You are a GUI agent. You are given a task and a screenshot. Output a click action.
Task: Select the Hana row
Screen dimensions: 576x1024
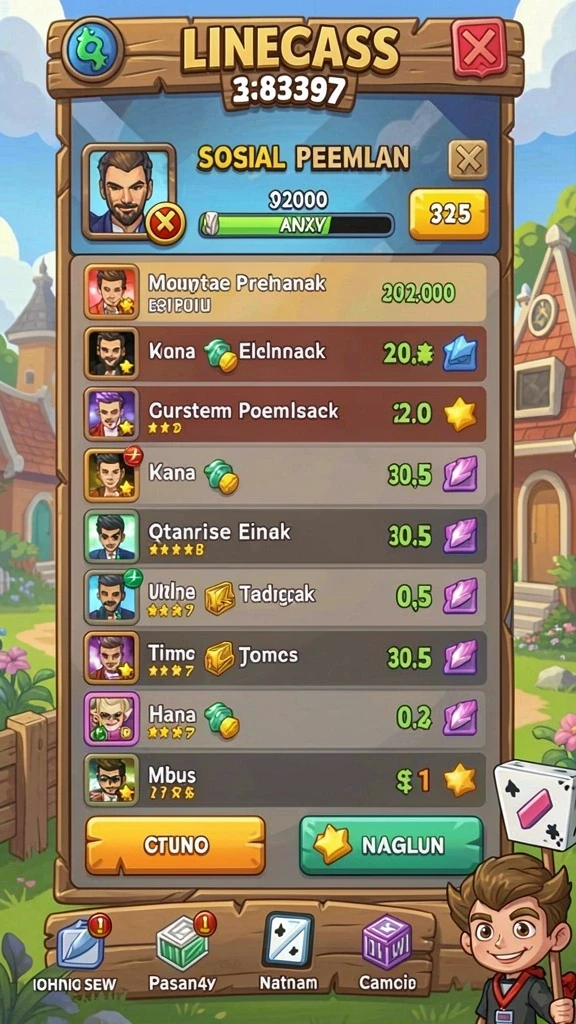[285, 718]
